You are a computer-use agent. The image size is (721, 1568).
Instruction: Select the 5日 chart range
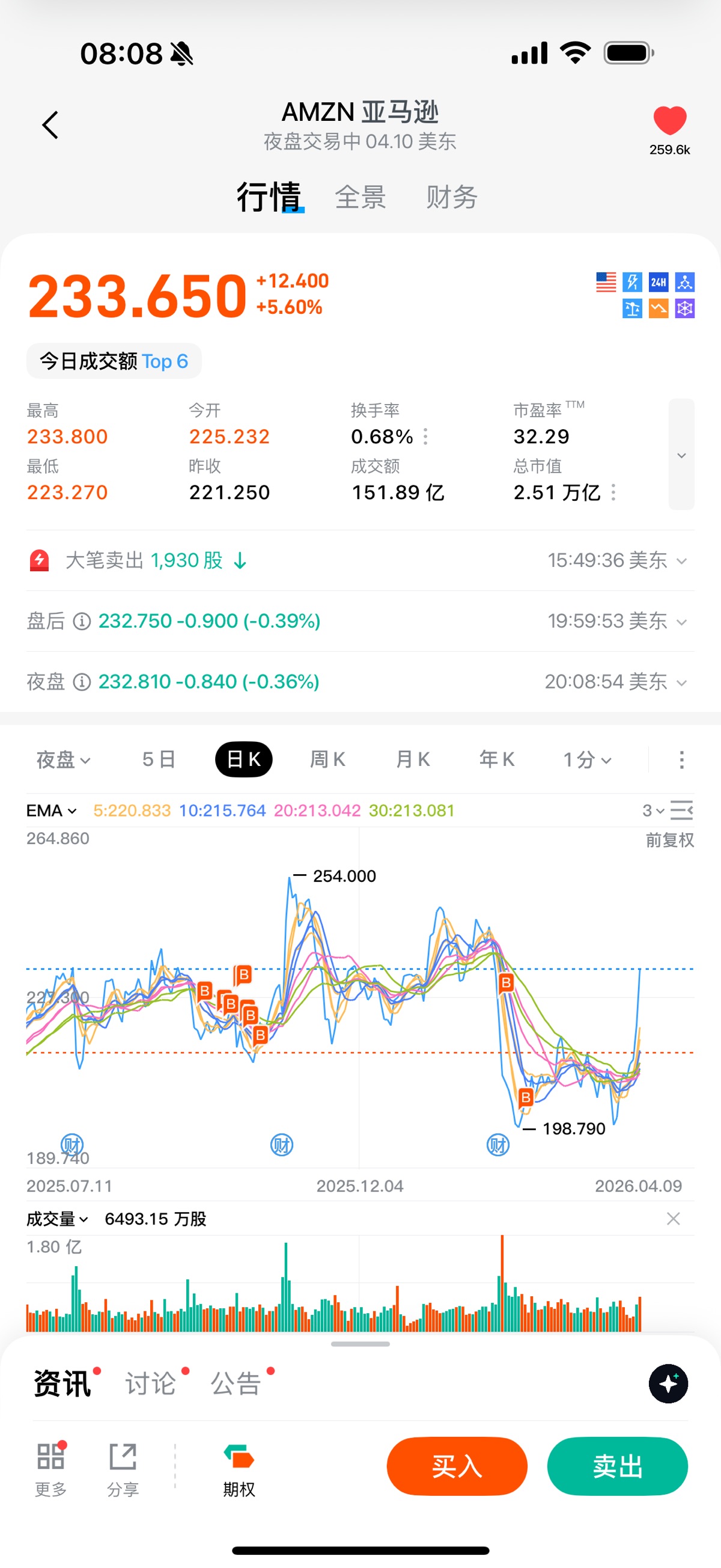(159, 760)
